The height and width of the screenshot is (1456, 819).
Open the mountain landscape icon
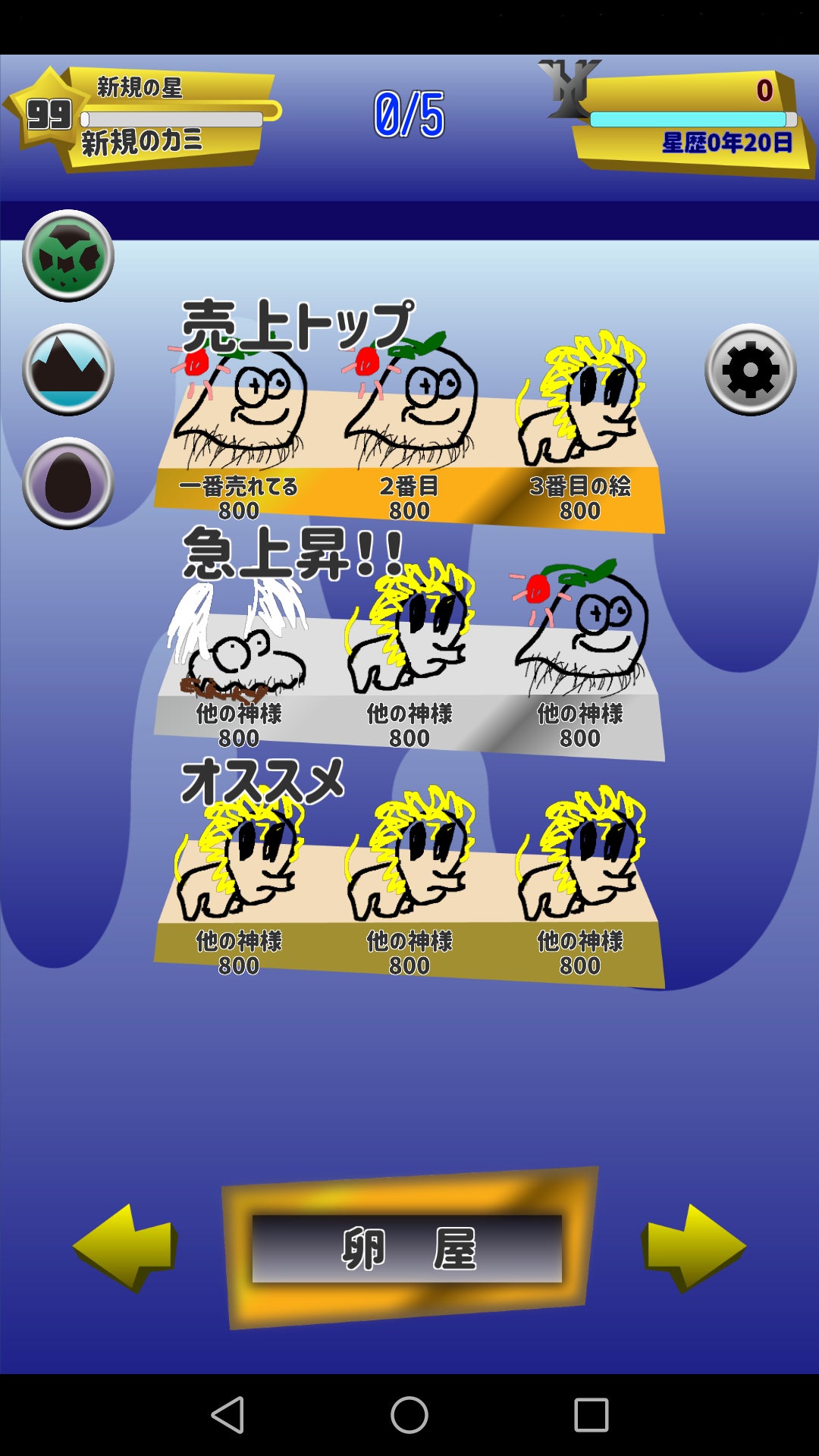[x=68, y=369]
